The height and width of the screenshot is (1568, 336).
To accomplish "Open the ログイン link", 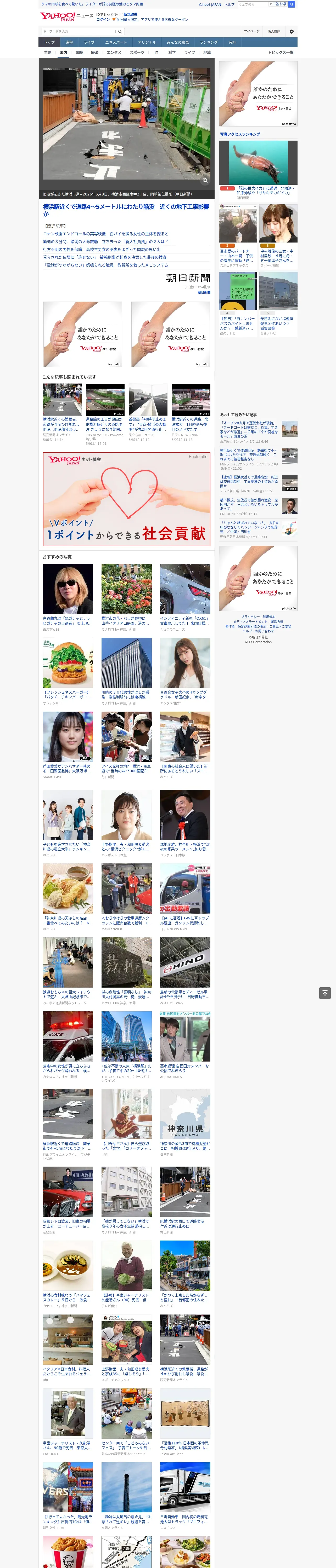I will [x=103, y=20].
